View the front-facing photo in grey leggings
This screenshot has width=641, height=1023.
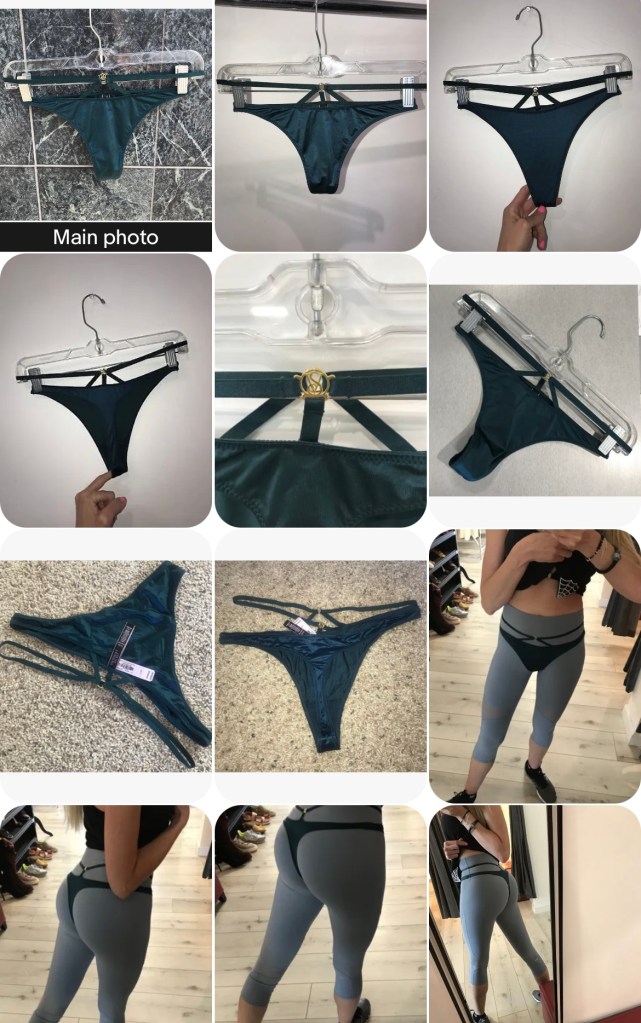(534, 665)
